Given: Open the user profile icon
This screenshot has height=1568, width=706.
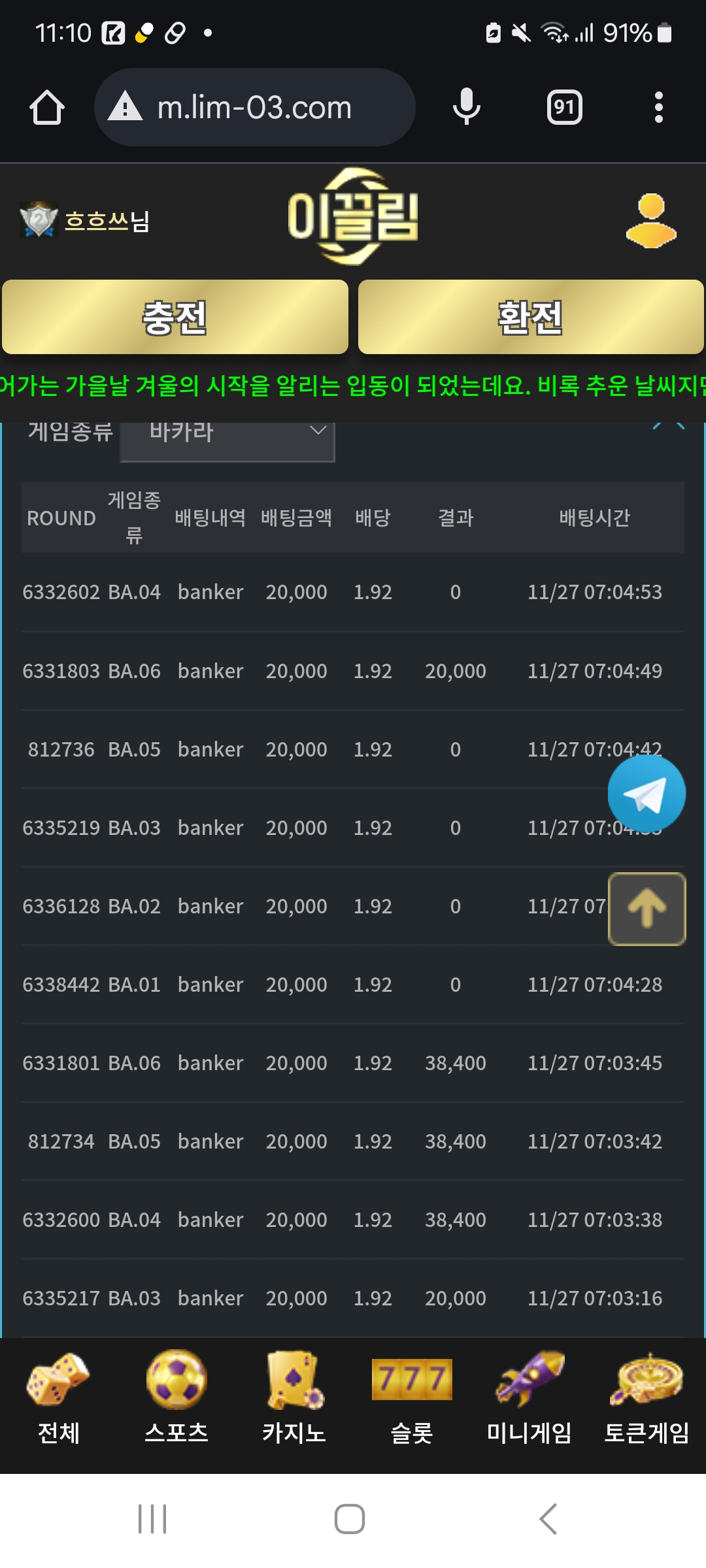Looking at the screenshot, I should [x=650, y=221].
